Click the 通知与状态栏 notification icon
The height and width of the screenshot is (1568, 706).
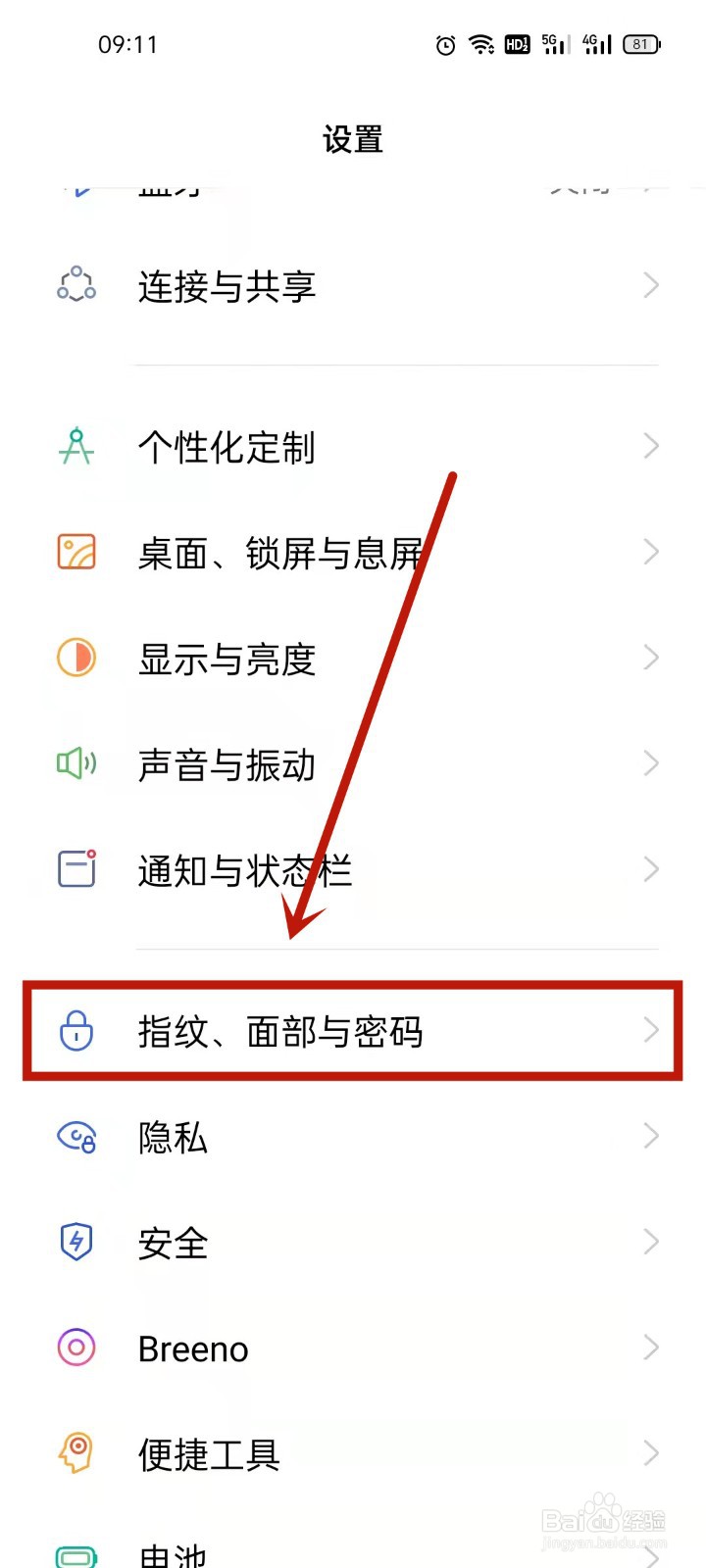click(x=76, y=869)
